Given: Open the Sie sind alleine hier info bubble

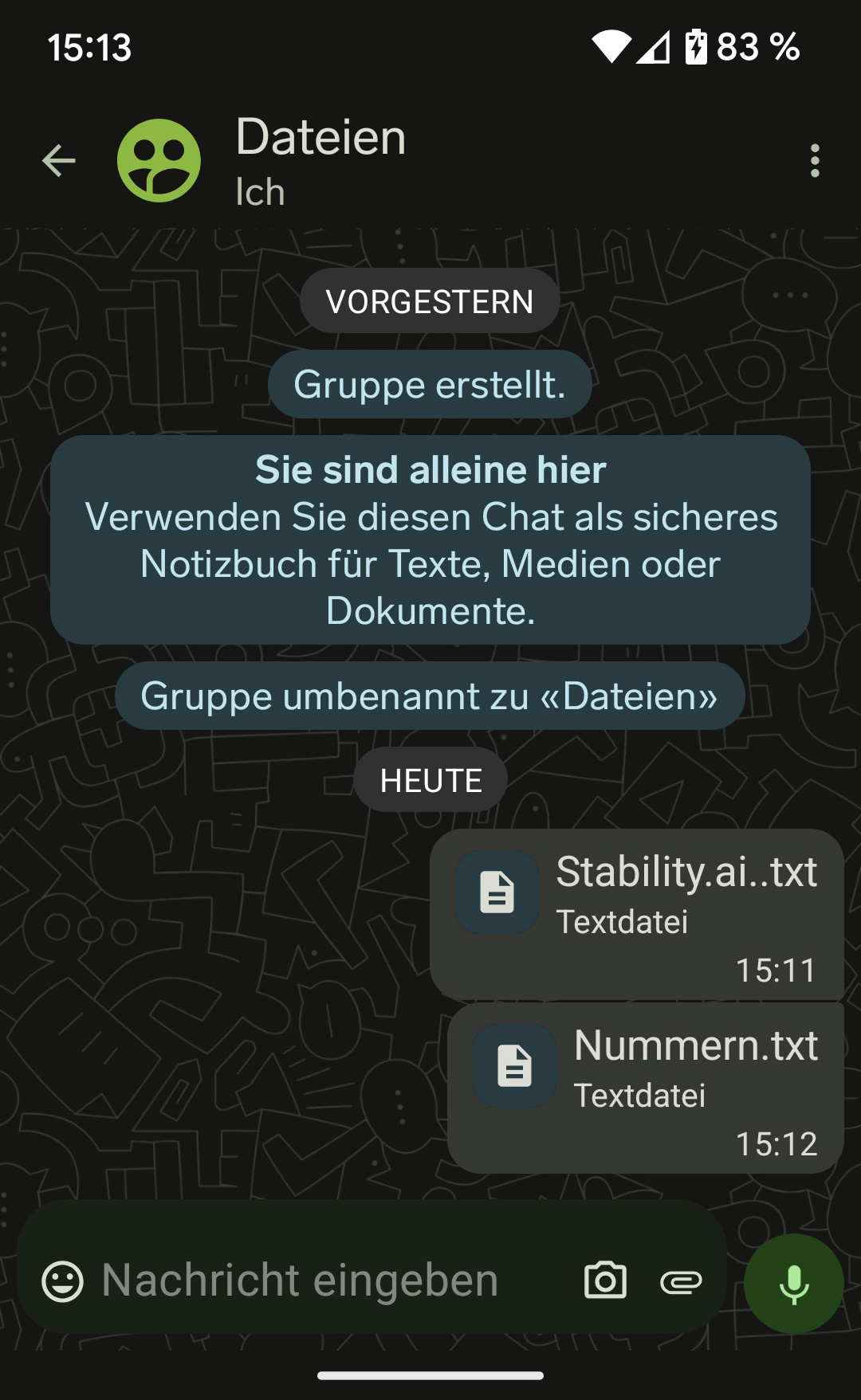Looking at the screenshot, I should point(430,540).
